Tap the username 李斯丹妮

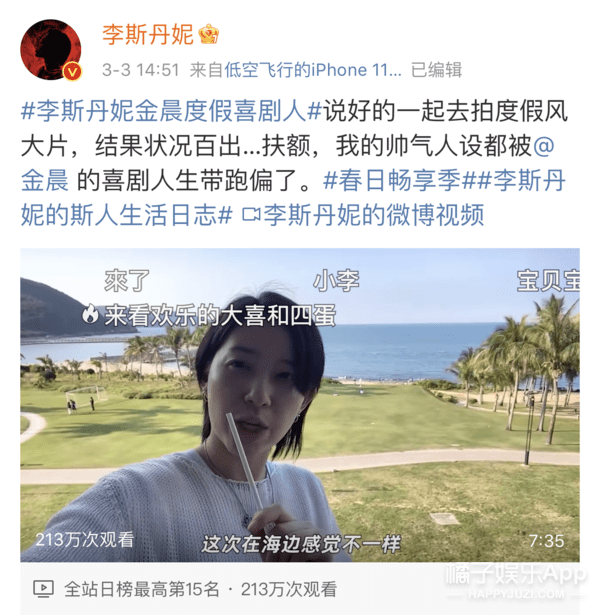[148, 35]
